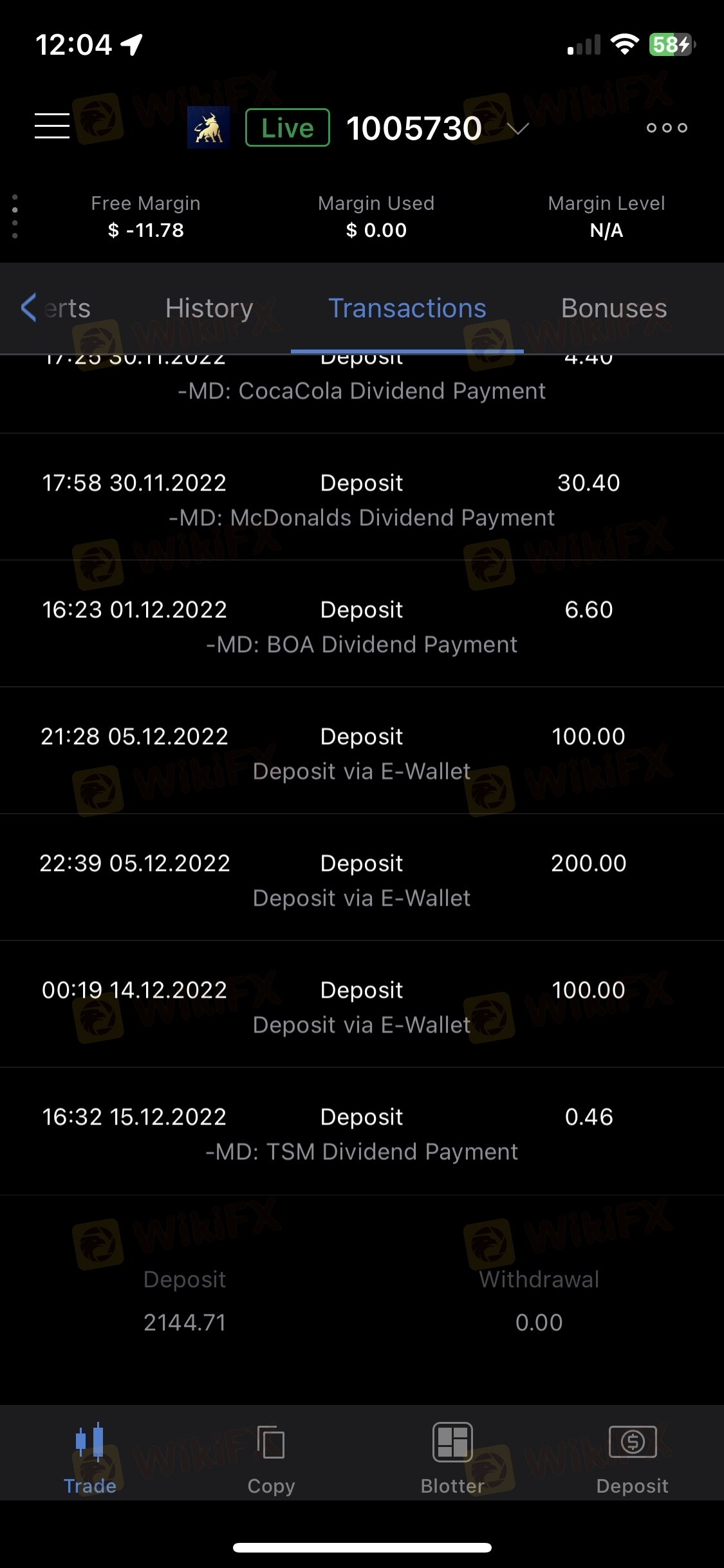Viewport: 724px width, 1568px height.
Task: Switch to the History tab
Action: (209, 308)
